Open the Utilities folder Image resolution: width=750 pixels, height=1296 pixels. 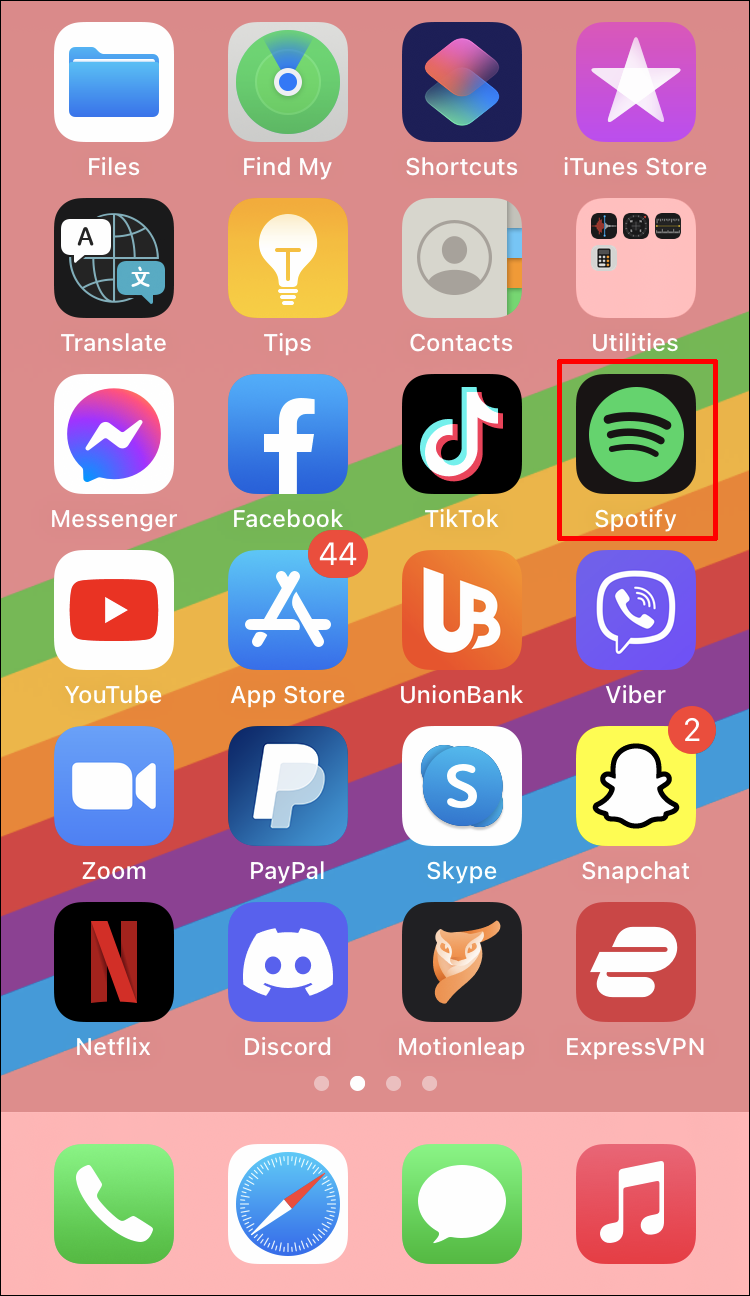tap(636, 258)
